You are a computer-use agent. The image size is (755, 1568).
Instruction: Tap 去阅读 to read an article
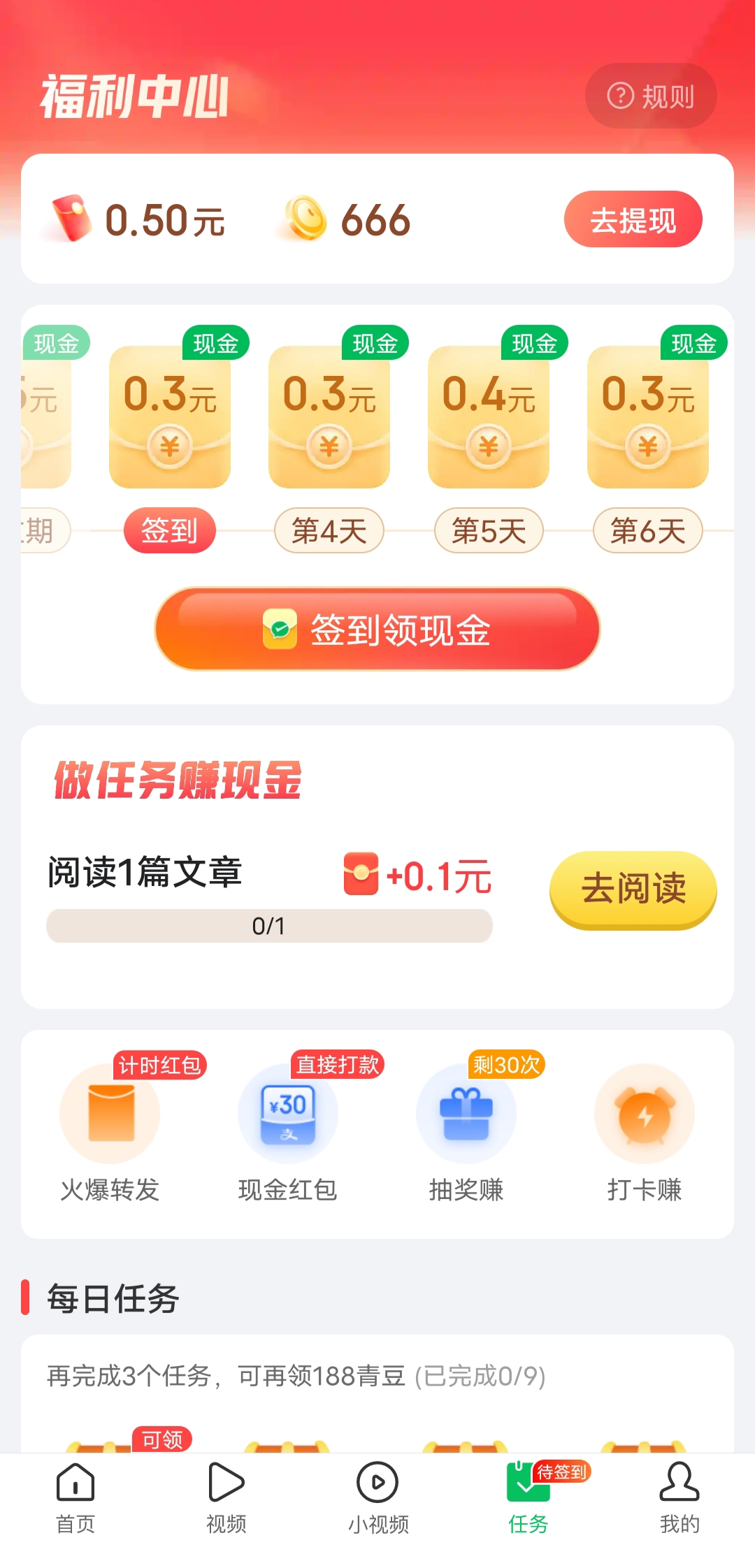pyautogui.click(x=633, y=890)
